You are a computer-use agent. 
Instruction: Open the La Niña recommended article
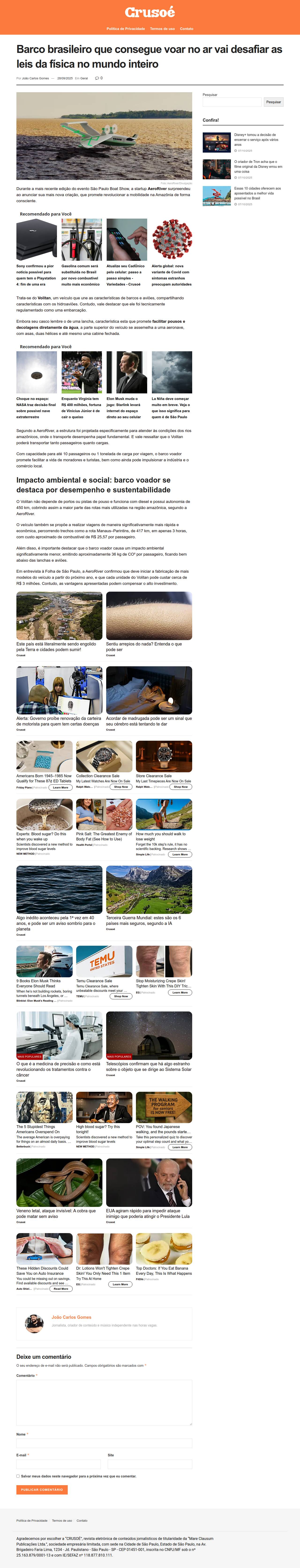171,407
